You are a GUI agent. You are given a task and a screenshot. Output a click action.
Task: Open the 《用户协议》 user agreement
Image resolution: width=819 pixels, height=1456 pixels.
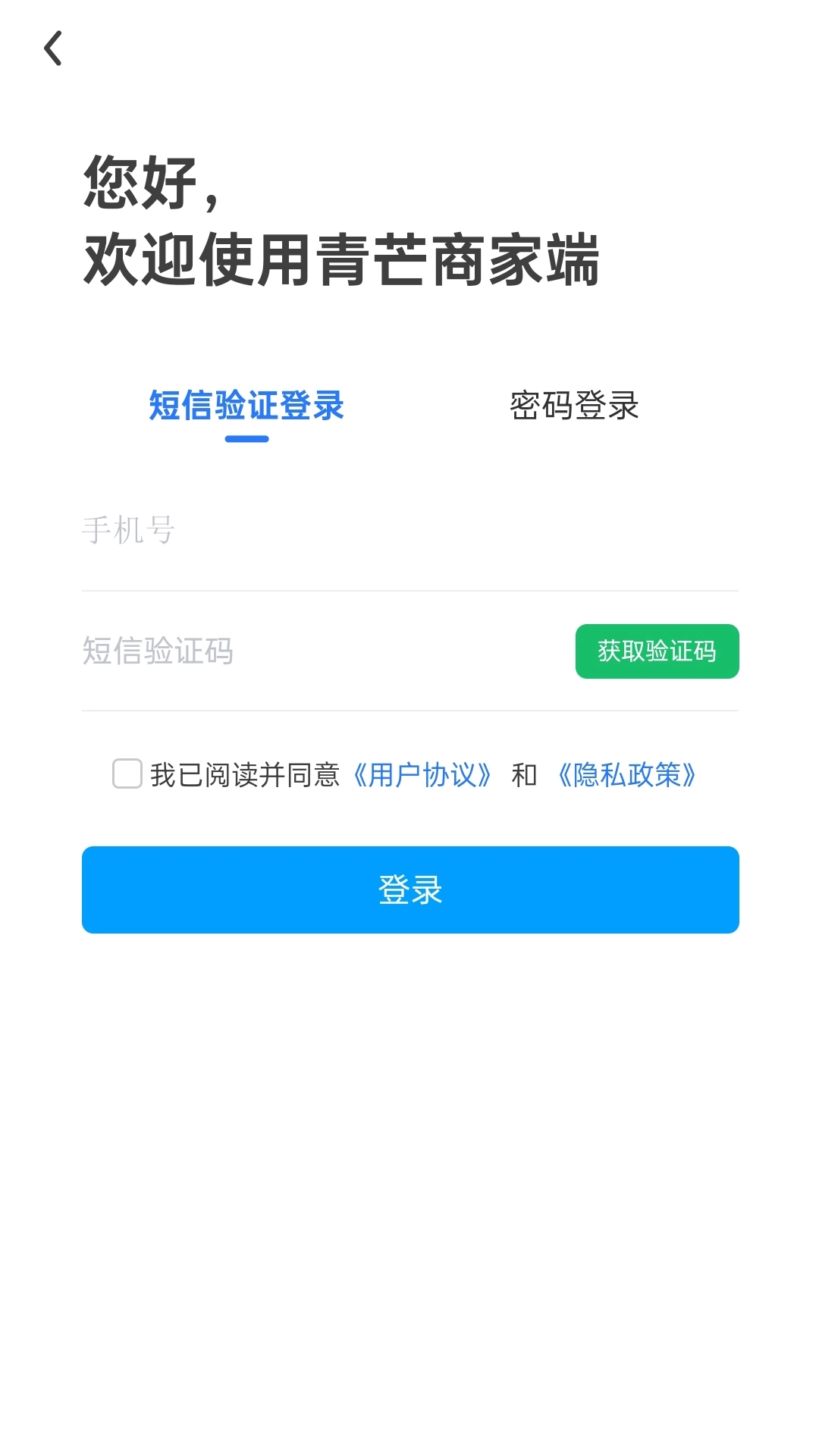423,774
